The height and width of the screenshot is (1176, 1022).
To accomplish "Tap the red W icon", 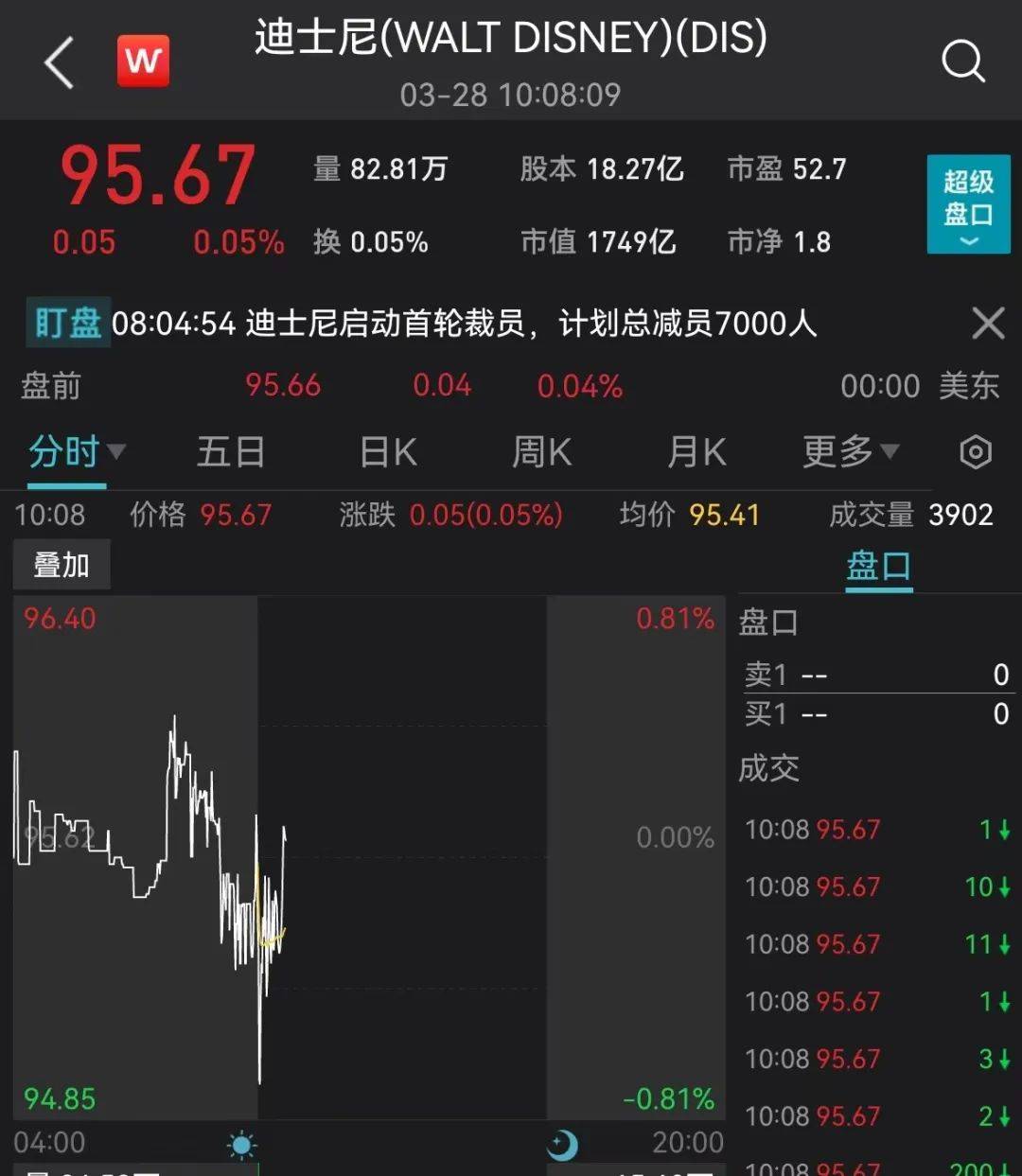I will [143, 61].
